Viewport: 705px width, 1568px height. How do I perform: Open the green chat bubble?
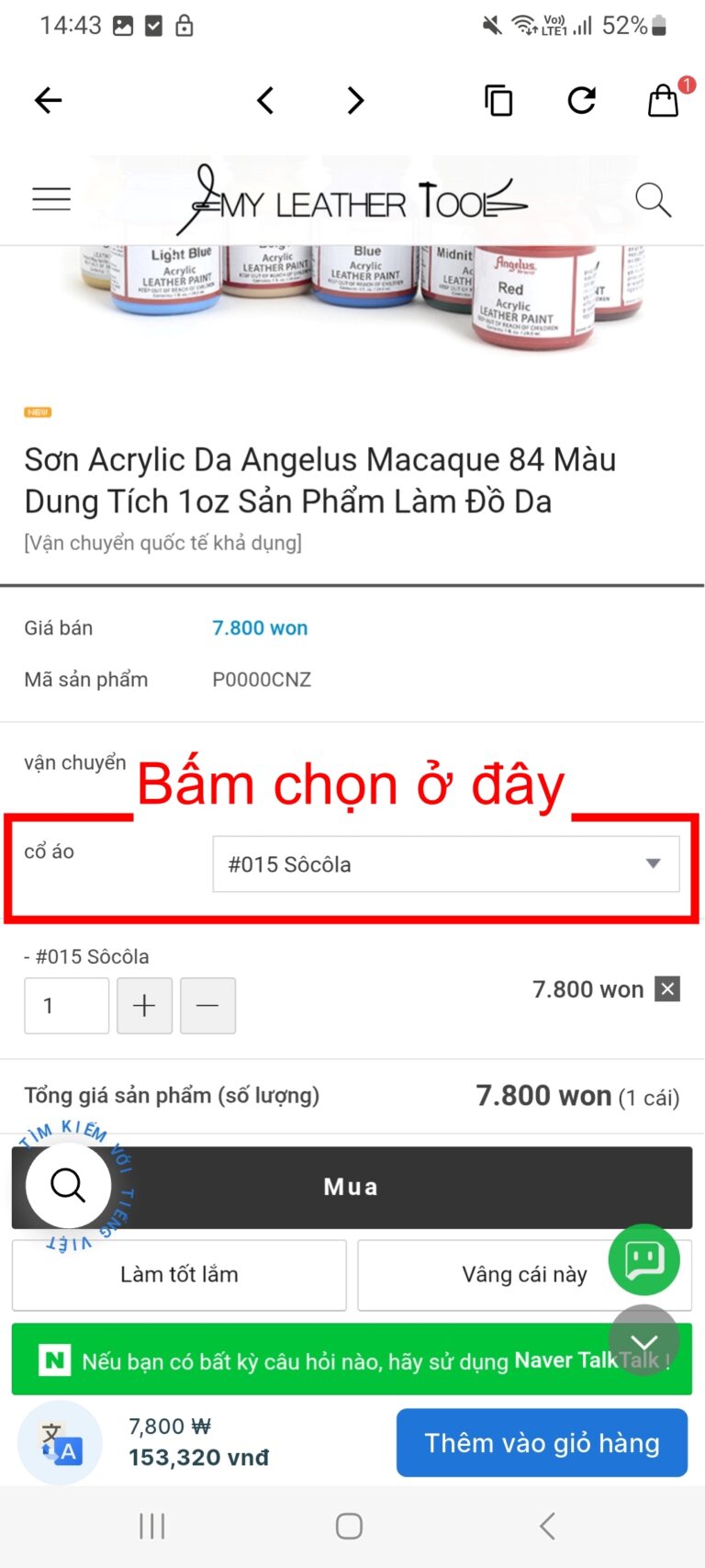pyautogui.click(x=644, y=1259)
